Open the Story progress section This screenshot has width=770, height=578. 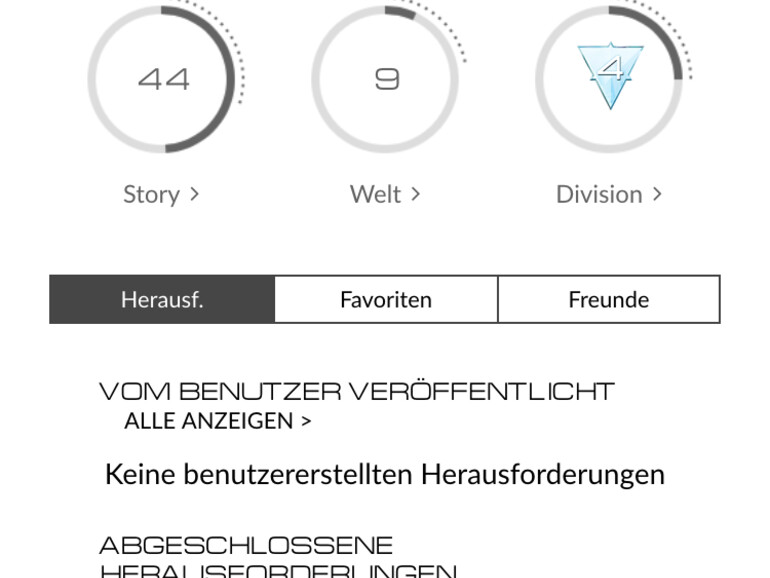pyautogui.click(x=161, y=194)
